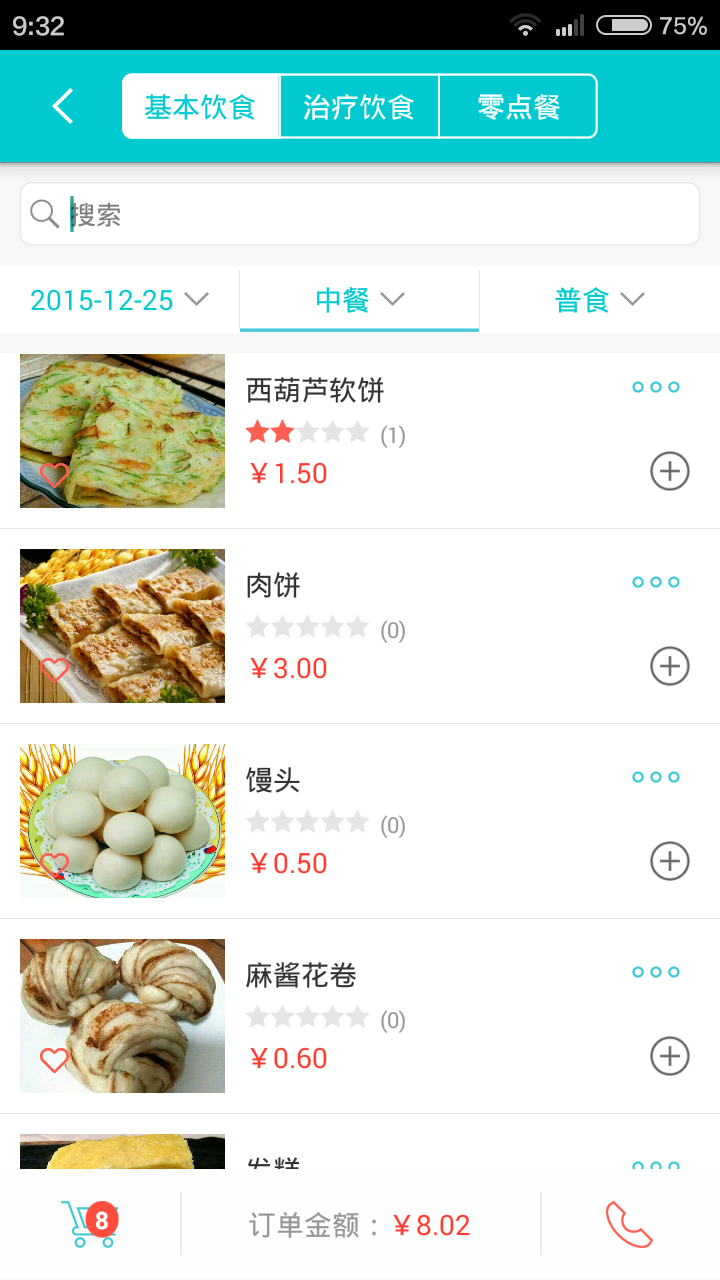
Task: Open more options for 西葫芦软饼
Action: (x=656, y=387)
